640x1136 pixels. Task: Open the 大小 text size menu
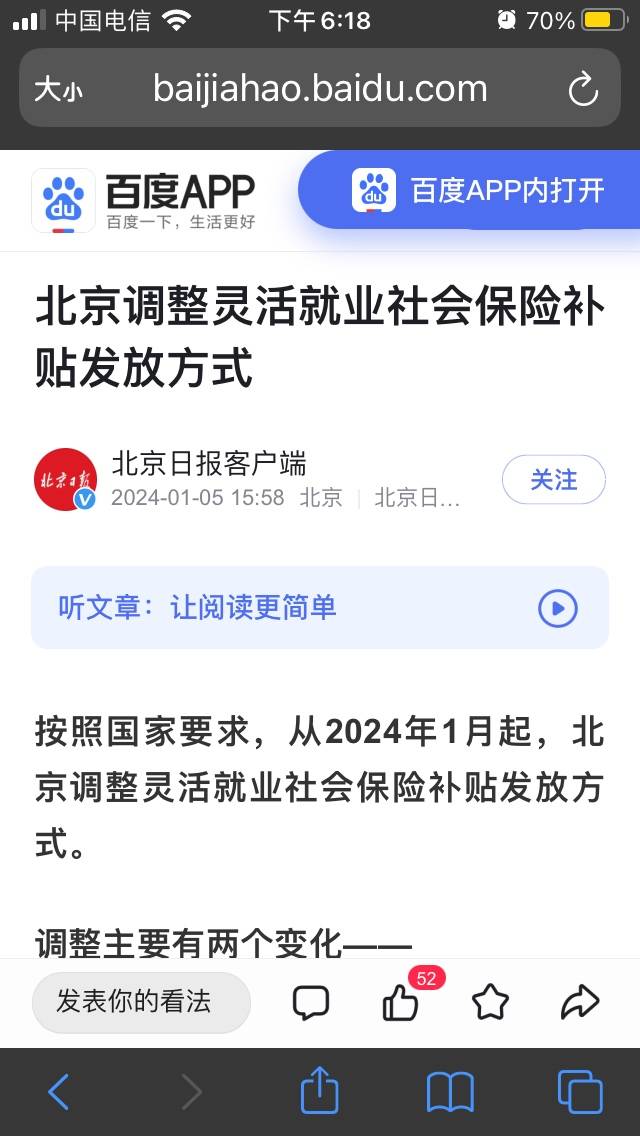coord(58,90)
